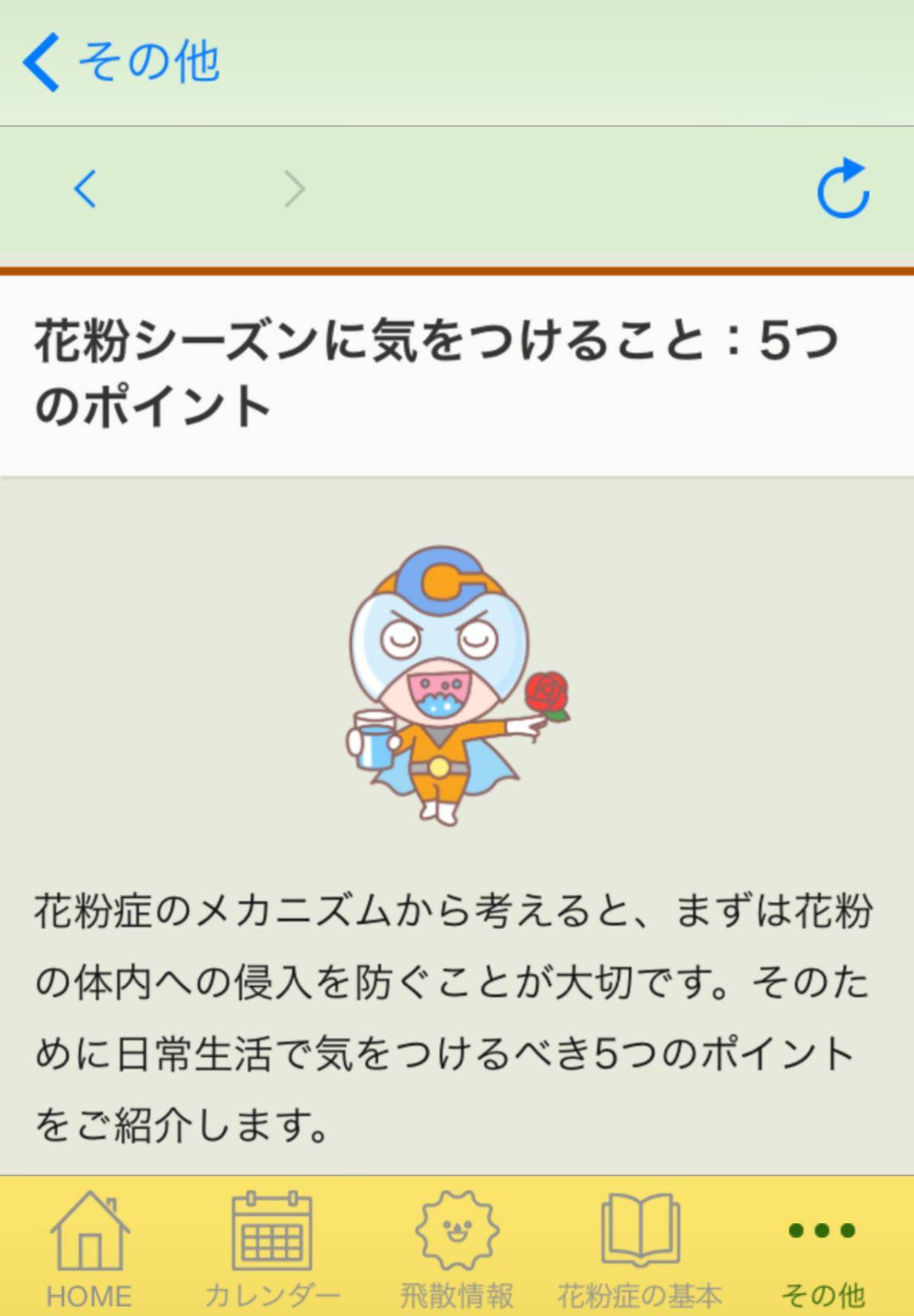Viewport: 914px width, 1316px height.
Task: Go forward to next web page
Action: point(295,189)
